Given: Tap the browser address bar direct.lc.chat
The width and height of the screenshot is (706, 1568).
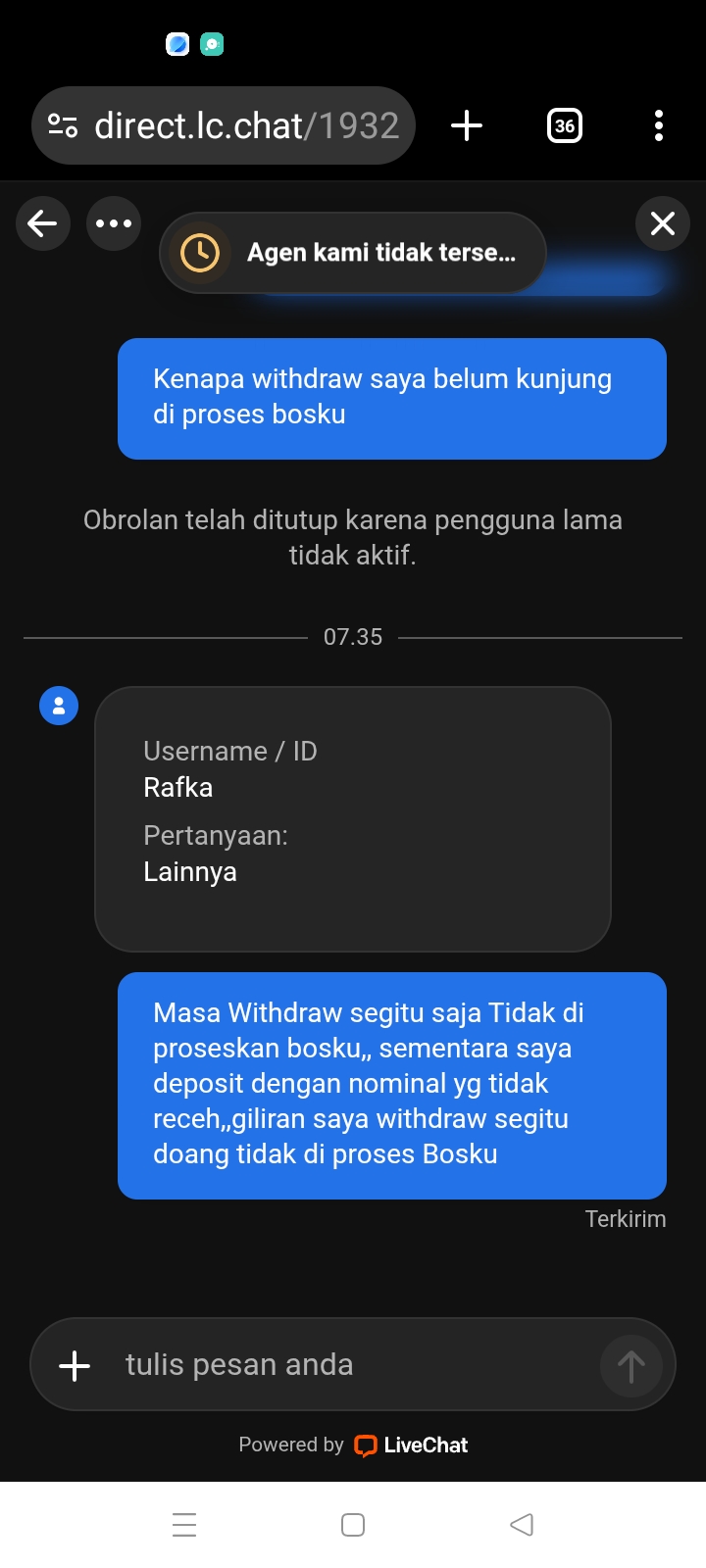Looking at the screenshot, I should (245, 125).
